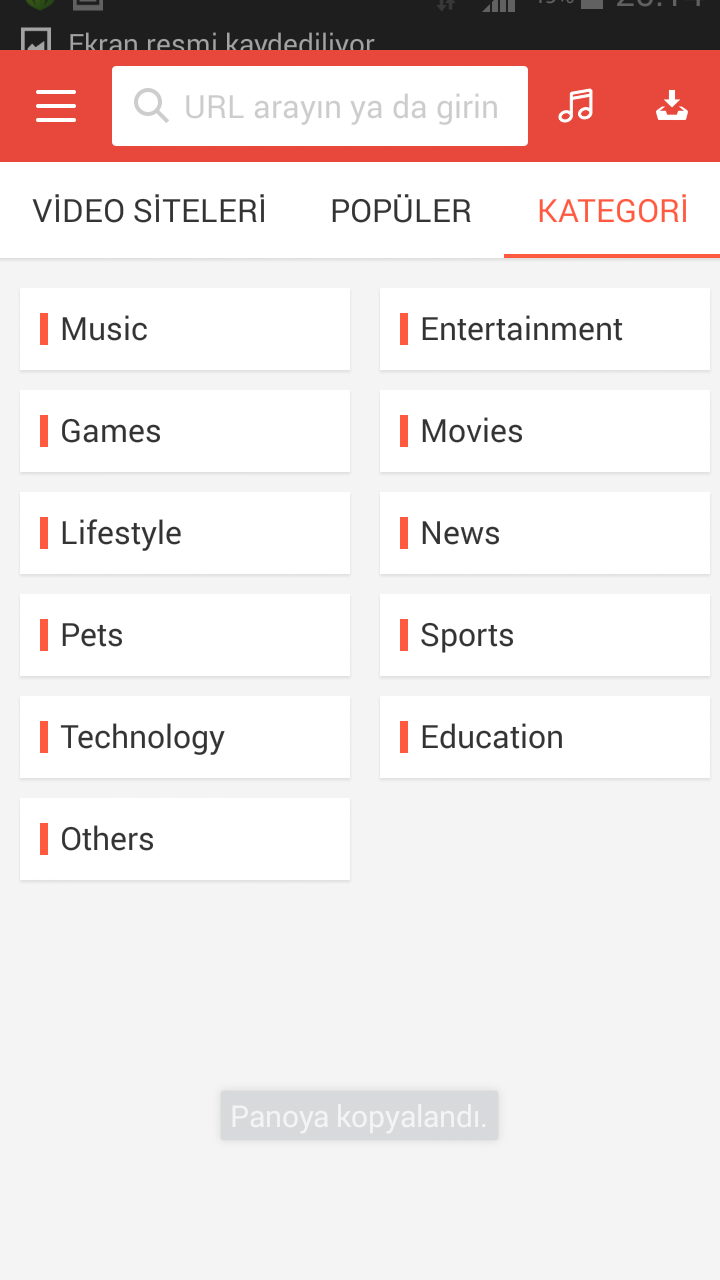
Task: Tap the URL search field
Action: 320,106
